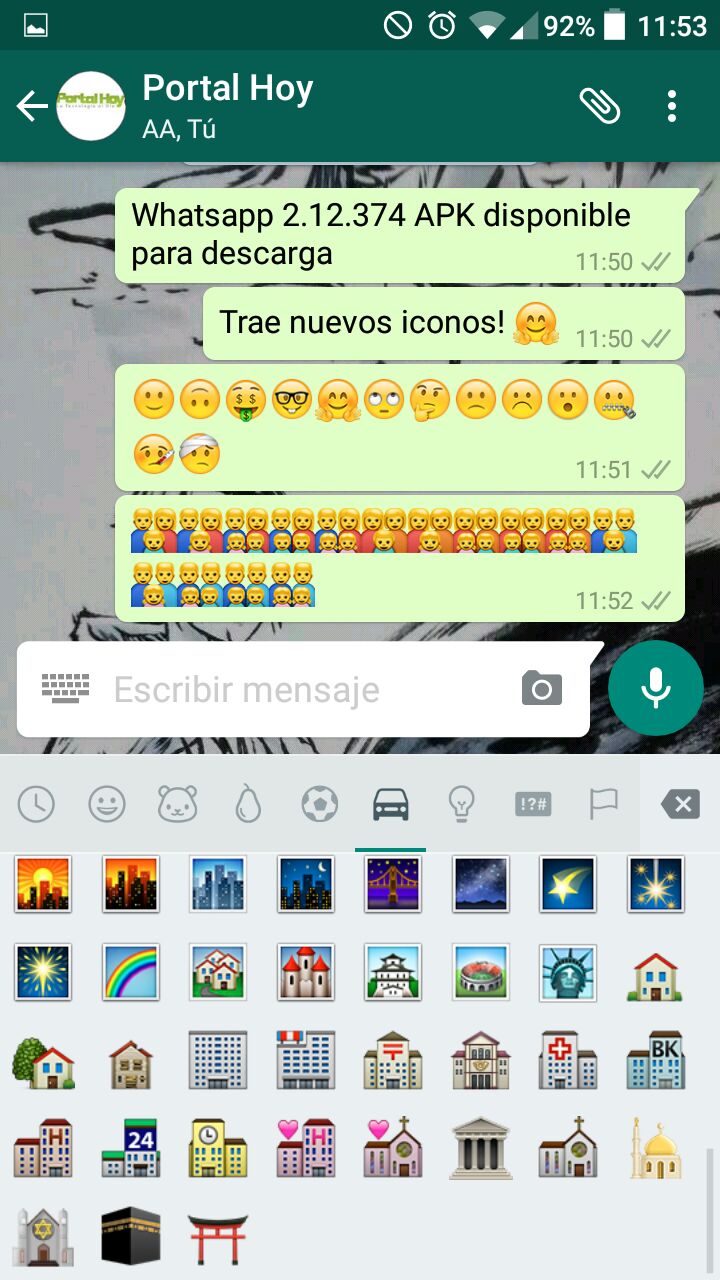Image resolution: width=720 pixels, height=1280 pixels.
Task: Insert the red torii gate emoji
Action: pos(218,1238)
